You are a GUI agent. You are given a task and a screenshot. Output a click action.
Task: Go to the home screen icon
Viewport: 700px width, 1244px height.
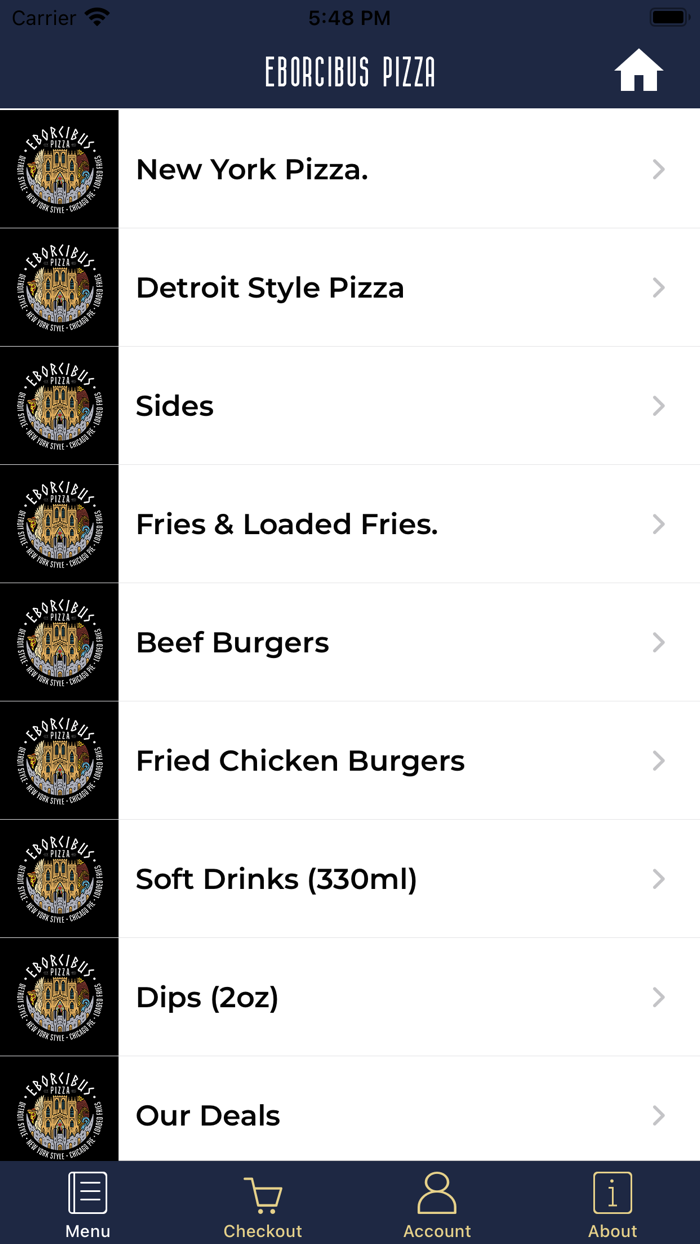pos(638,72)
